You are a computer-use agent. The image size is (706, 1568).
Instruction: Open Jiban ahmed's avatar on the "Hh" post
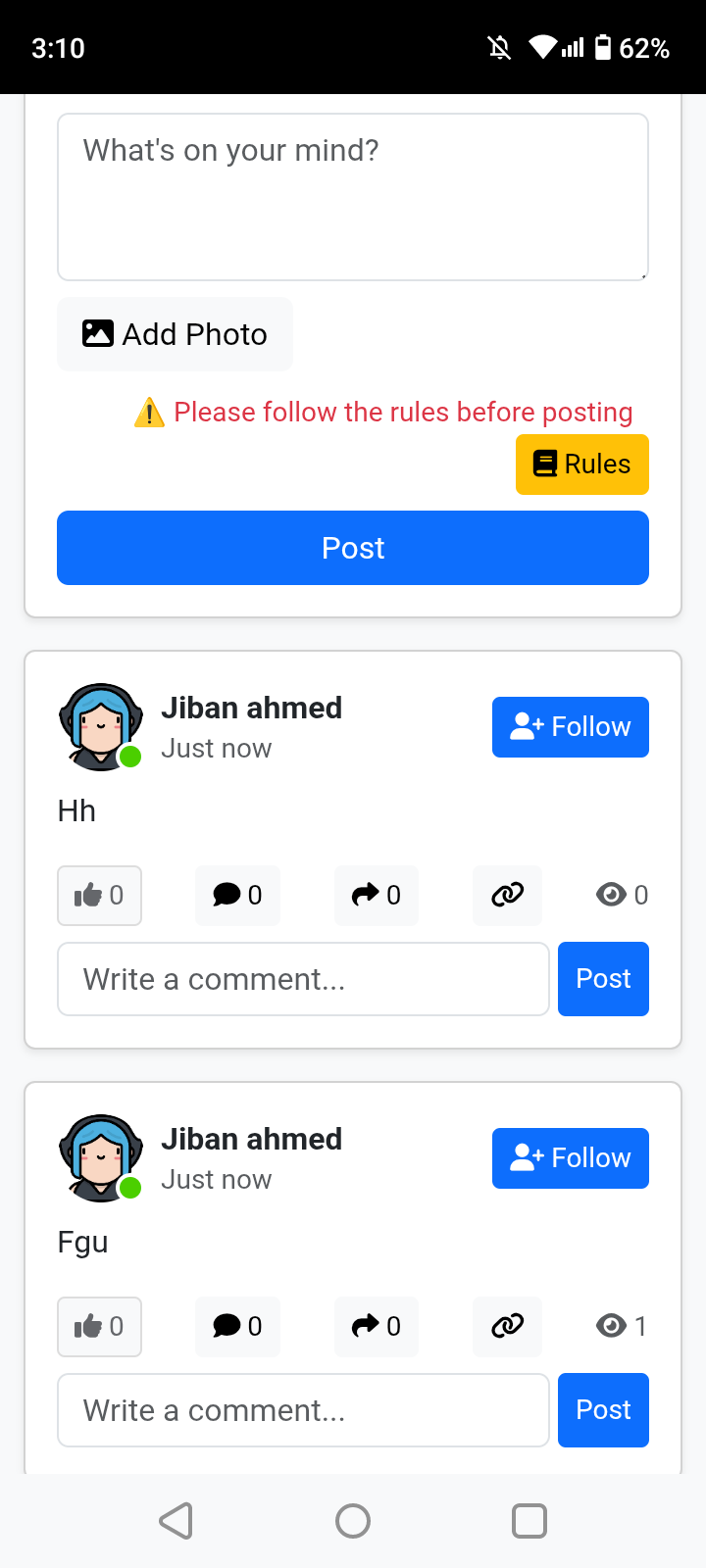point(100,726)
